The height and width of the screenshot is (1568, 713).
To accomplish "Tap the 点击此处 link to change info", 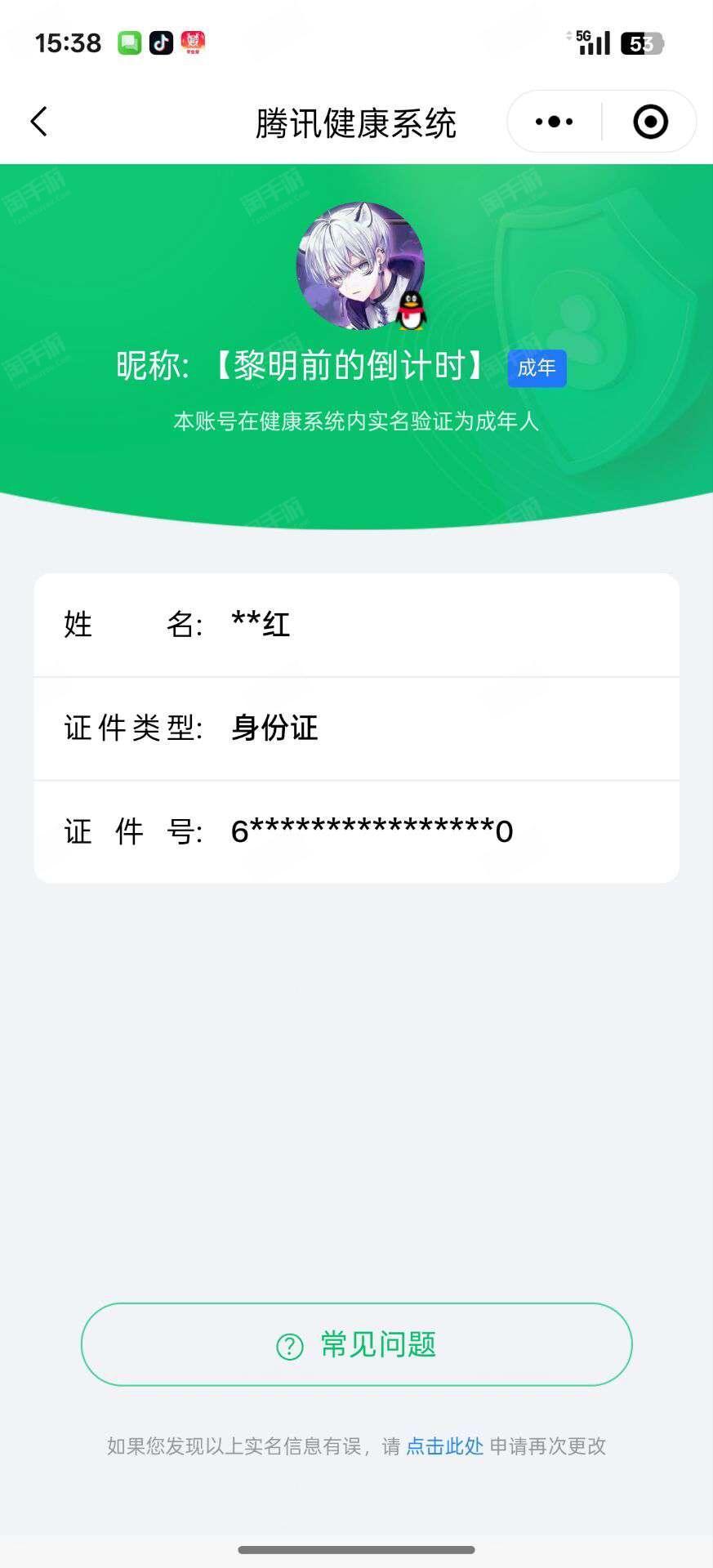I will pyautogui.click(x=444, y=1446).
